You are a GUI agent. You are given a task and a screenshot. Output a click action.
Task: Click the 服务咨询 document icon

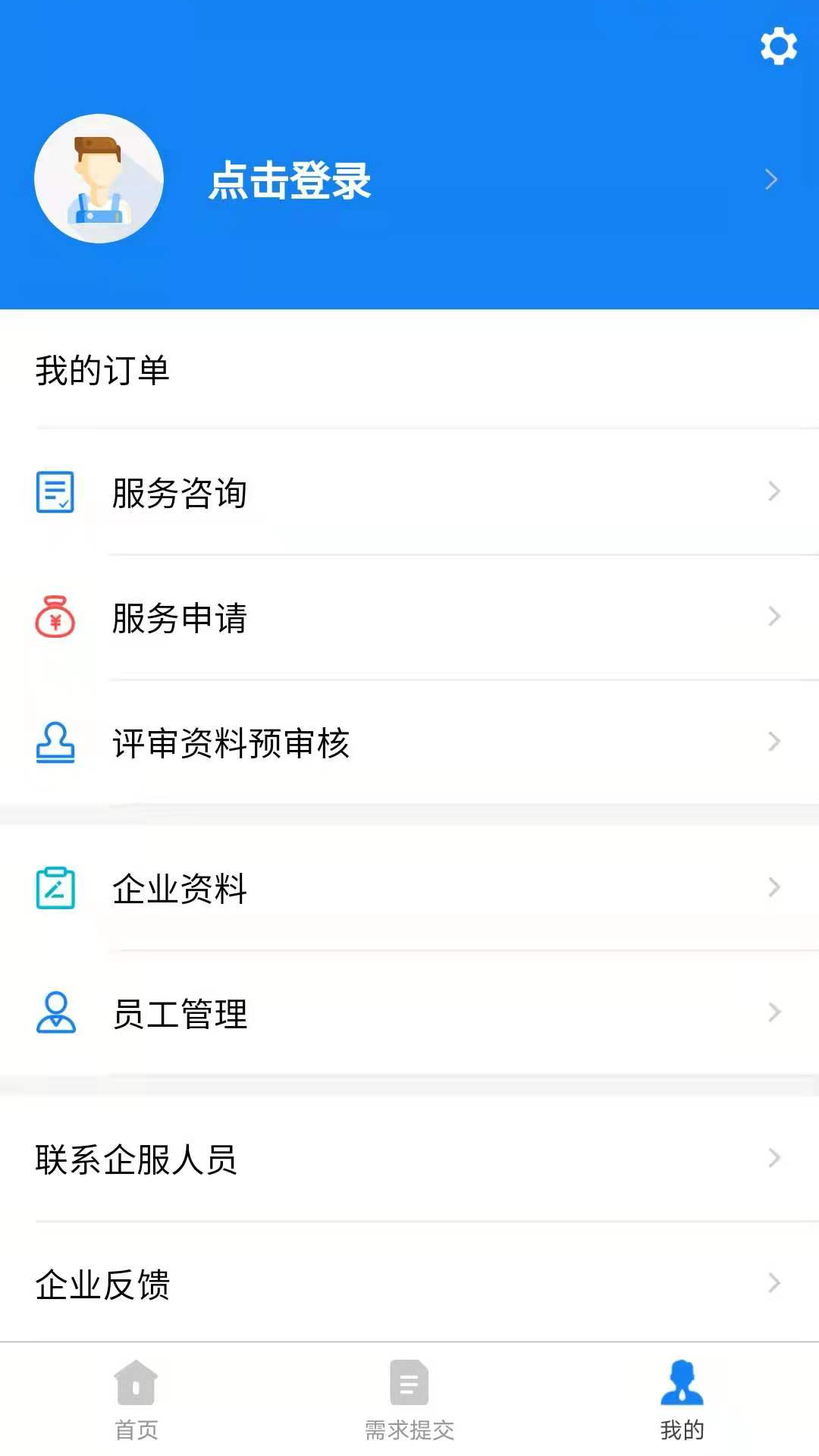[x=54, y=491]
